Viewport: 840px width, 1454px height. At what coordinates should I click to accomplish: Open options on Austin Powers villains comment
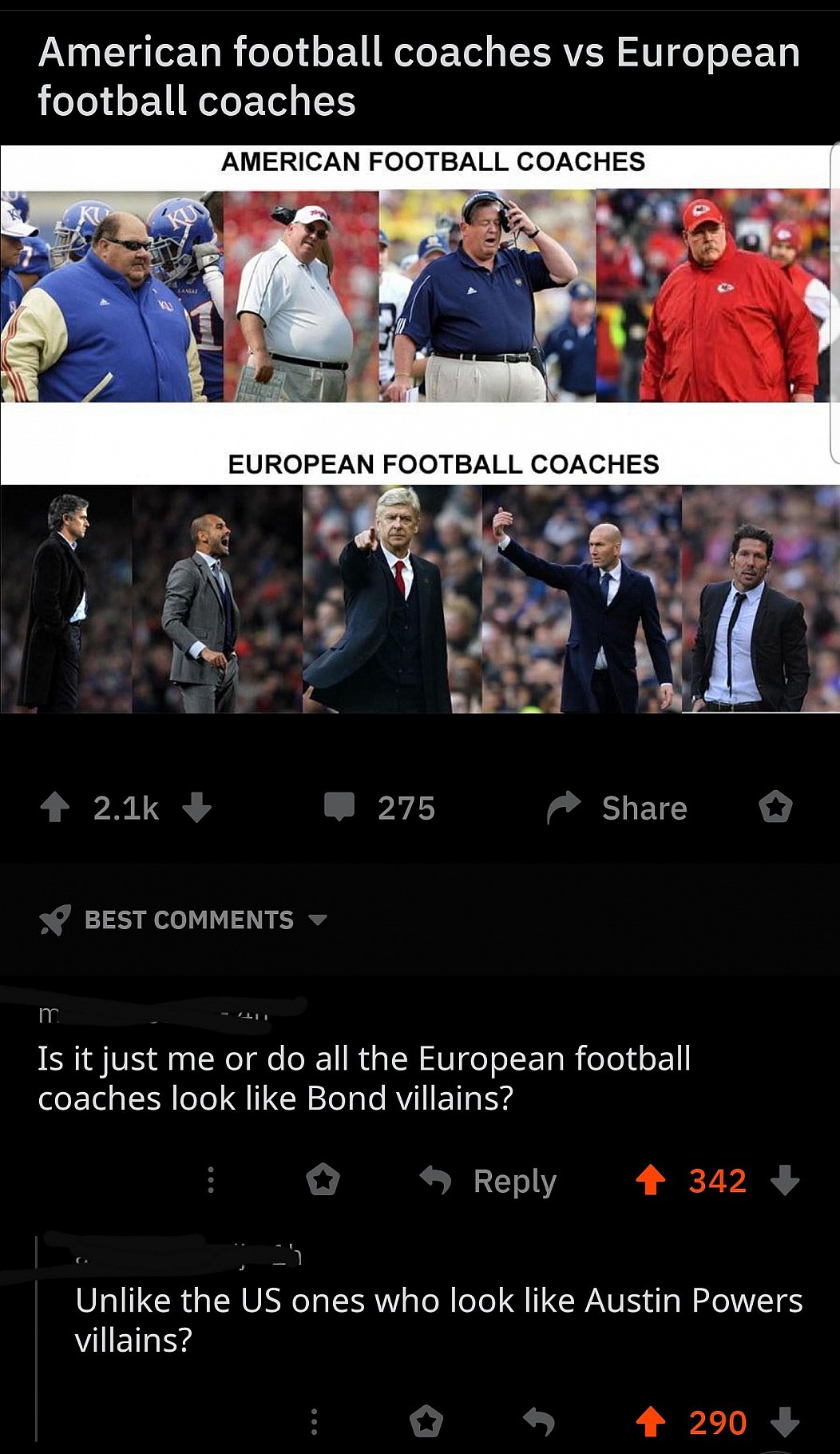(x=314, y=1421)
